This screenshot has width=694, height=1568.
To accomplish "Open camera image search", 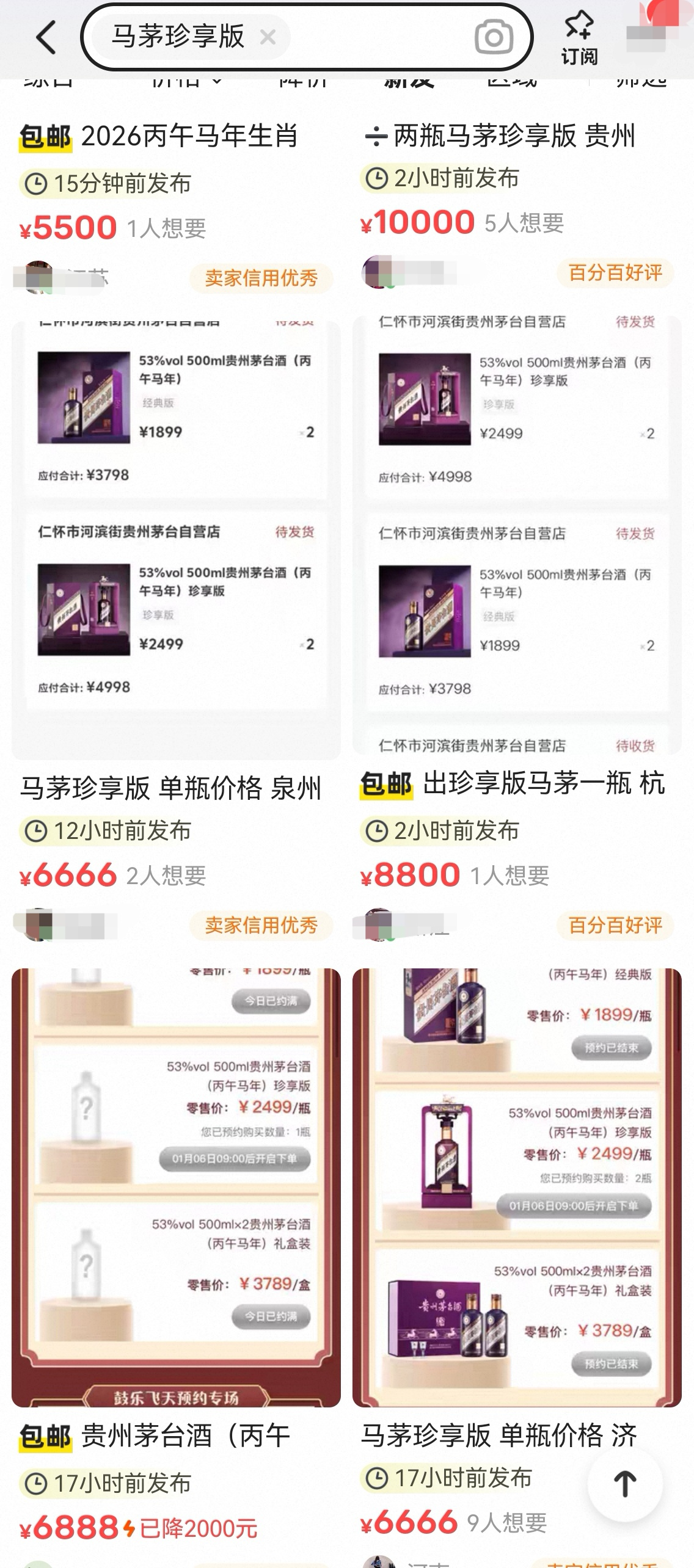I will click(x=494, y=37).
